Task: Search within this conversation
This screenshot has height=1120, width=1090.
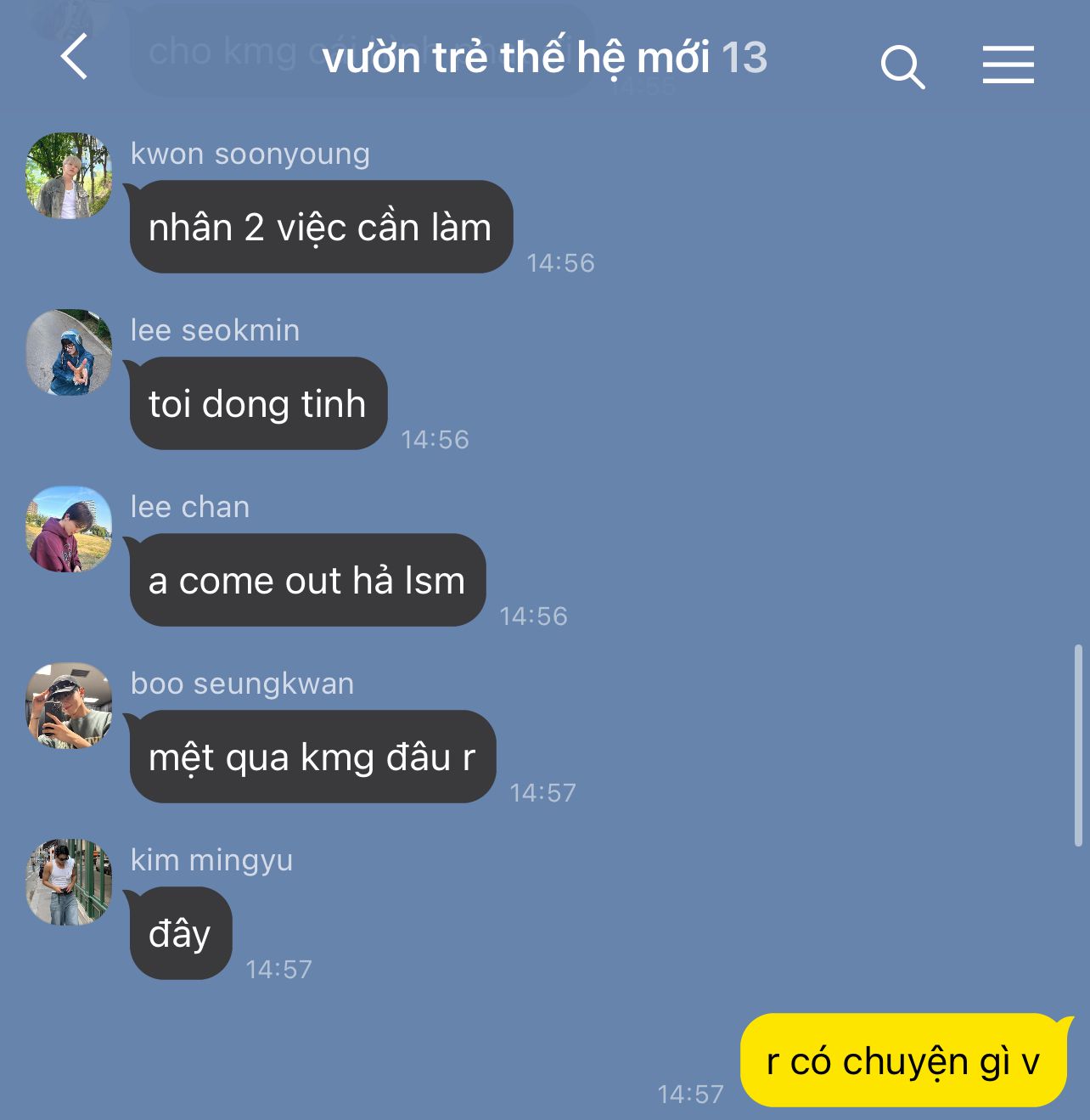Action: pyautogui.click(x=902, y=66)
